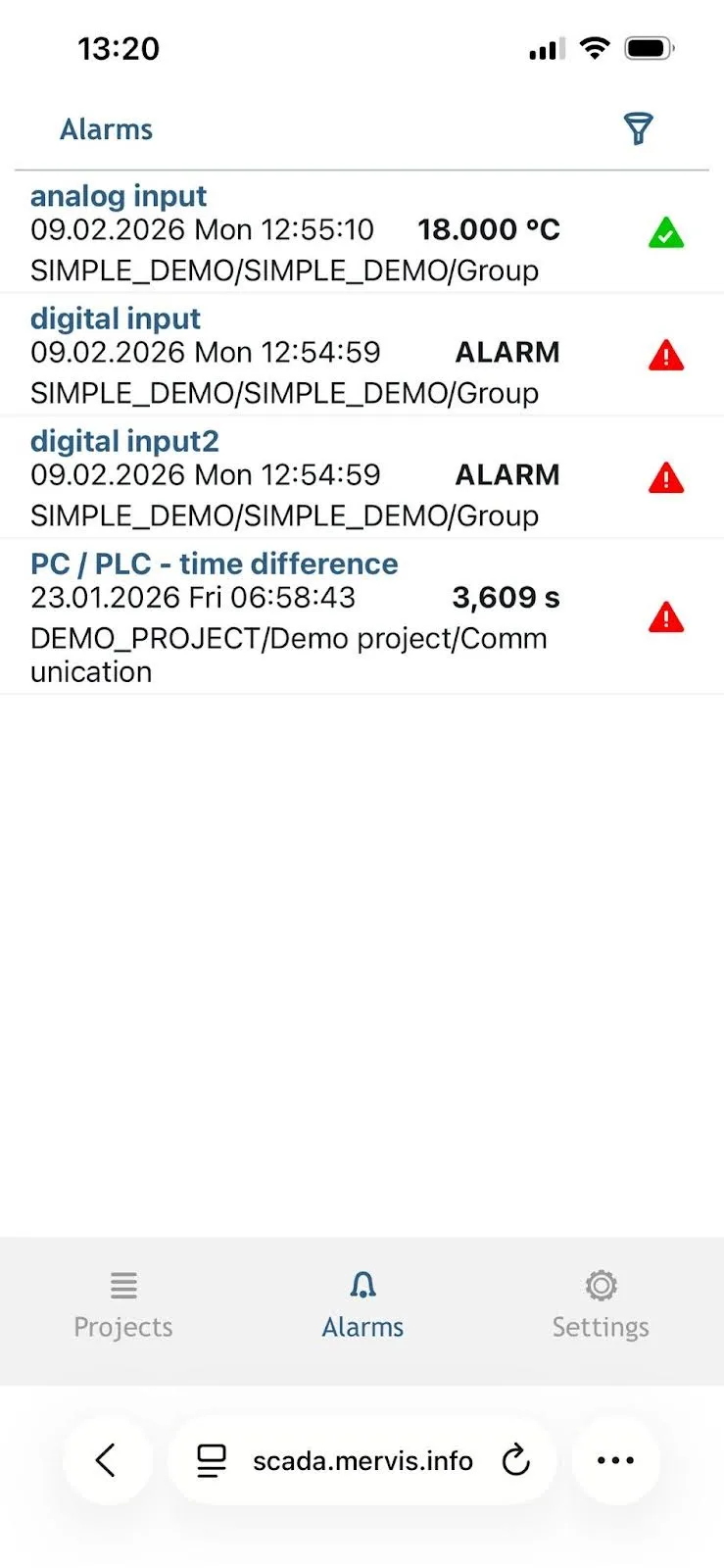Select the Alarms bell icon
Image resolution: width=724 pixels, height=1568 pixels.
pyautogui.click(x=362, y=1286)
